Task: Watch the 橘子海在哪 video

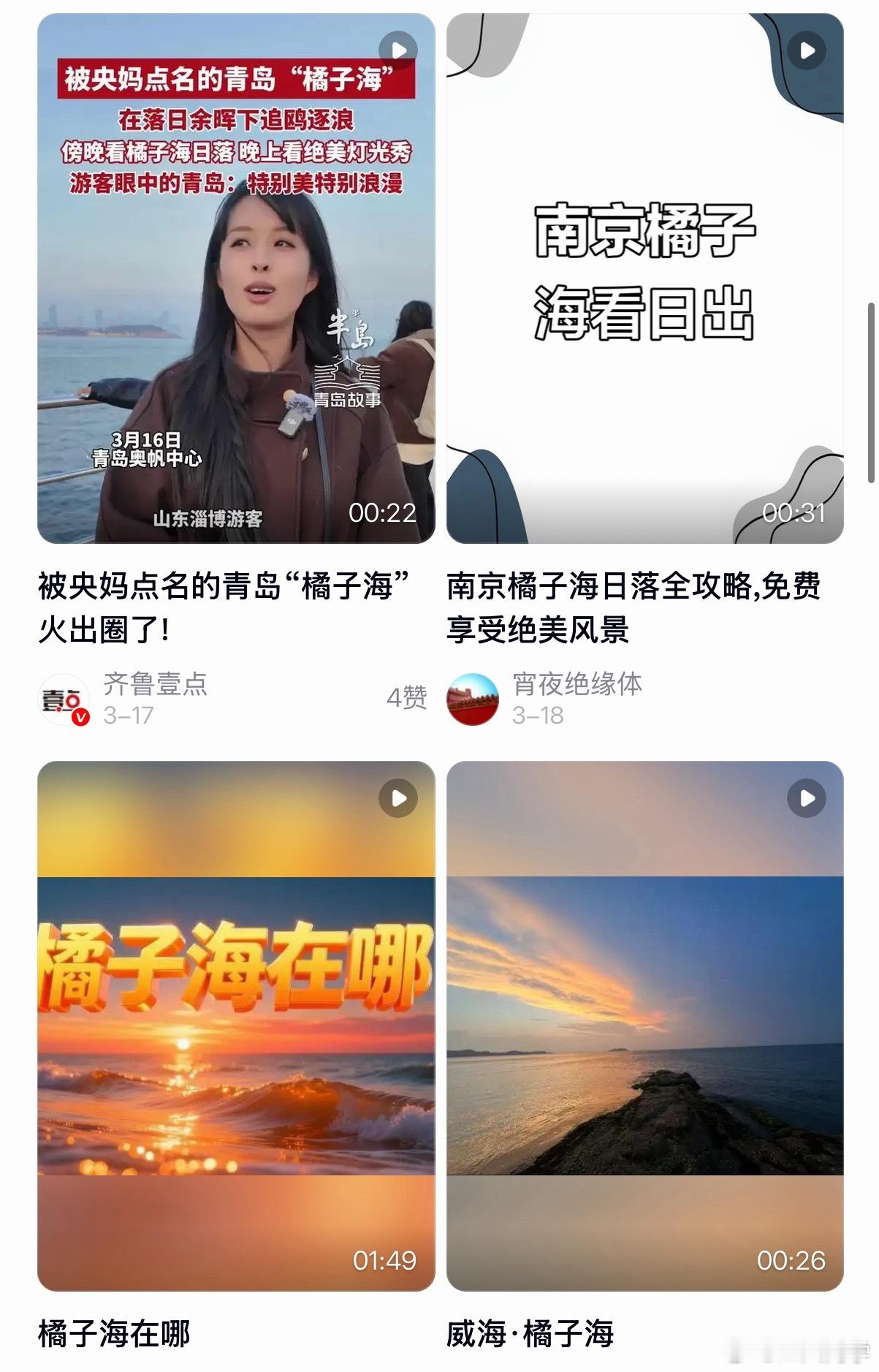Action: (236, 1026)
